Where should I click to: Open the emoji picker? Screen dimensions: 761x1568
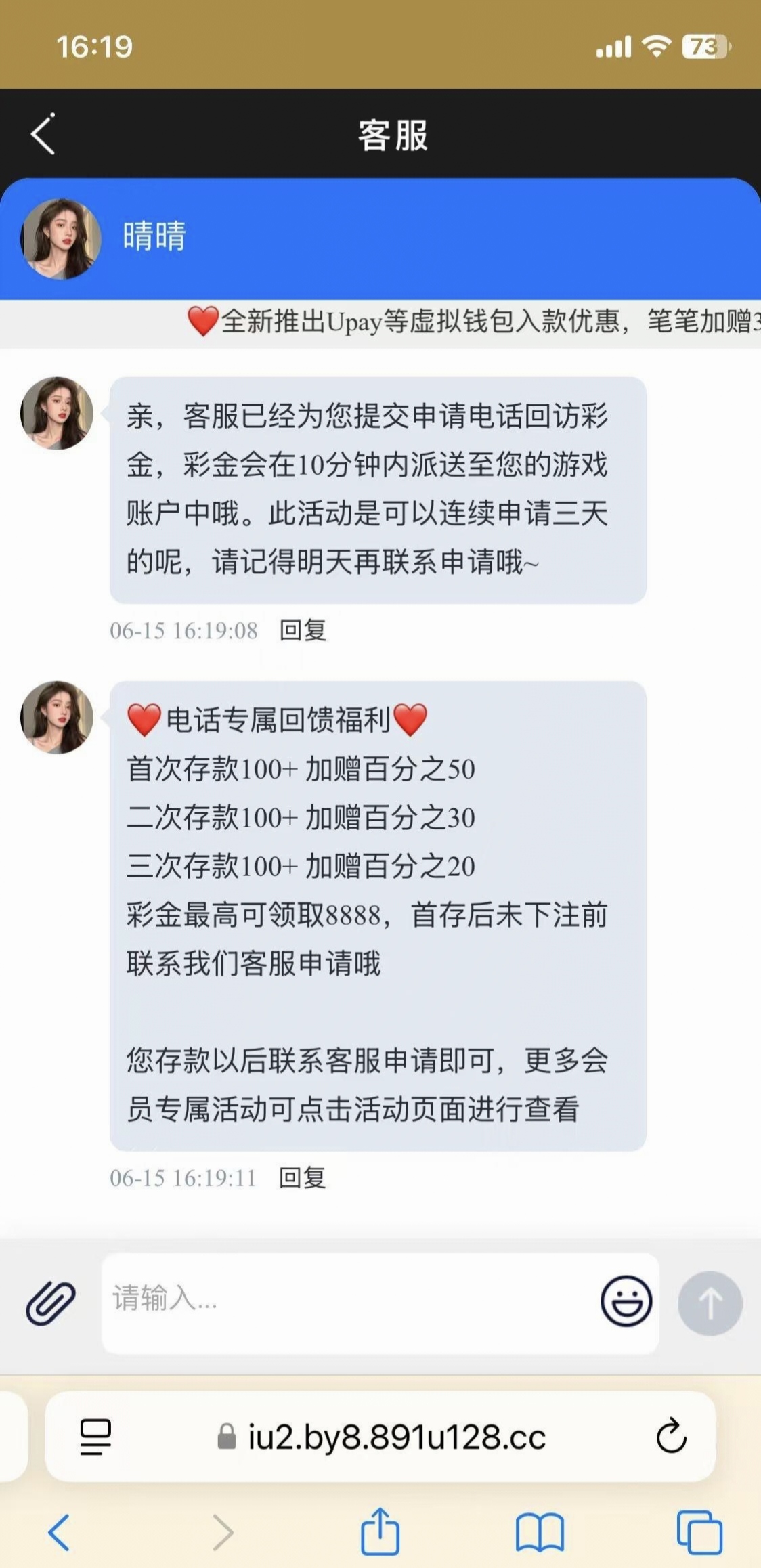626,1301
